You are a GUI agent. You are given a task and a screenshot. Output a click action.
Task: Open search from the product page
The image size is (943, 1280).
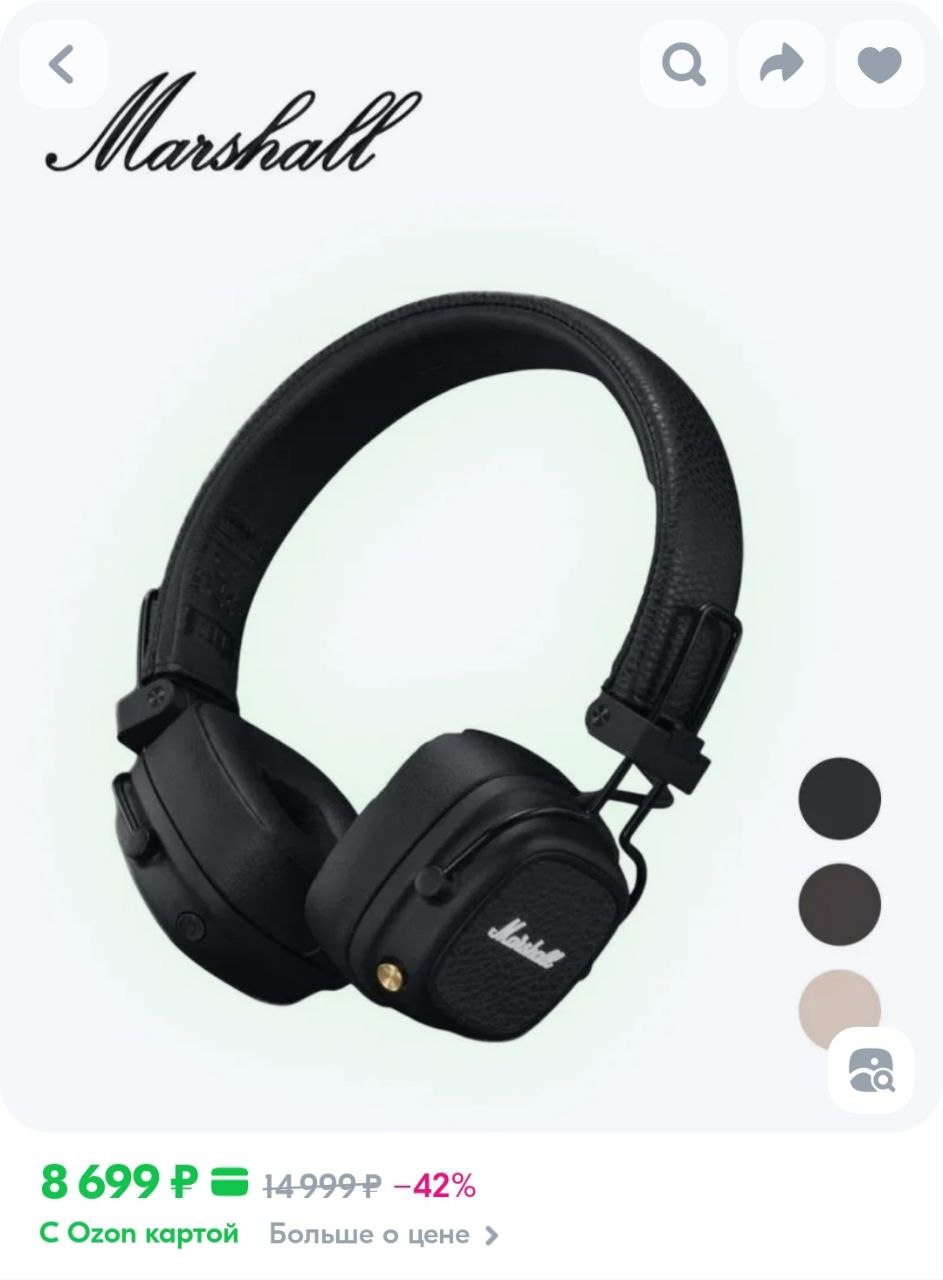coord(684,64)
